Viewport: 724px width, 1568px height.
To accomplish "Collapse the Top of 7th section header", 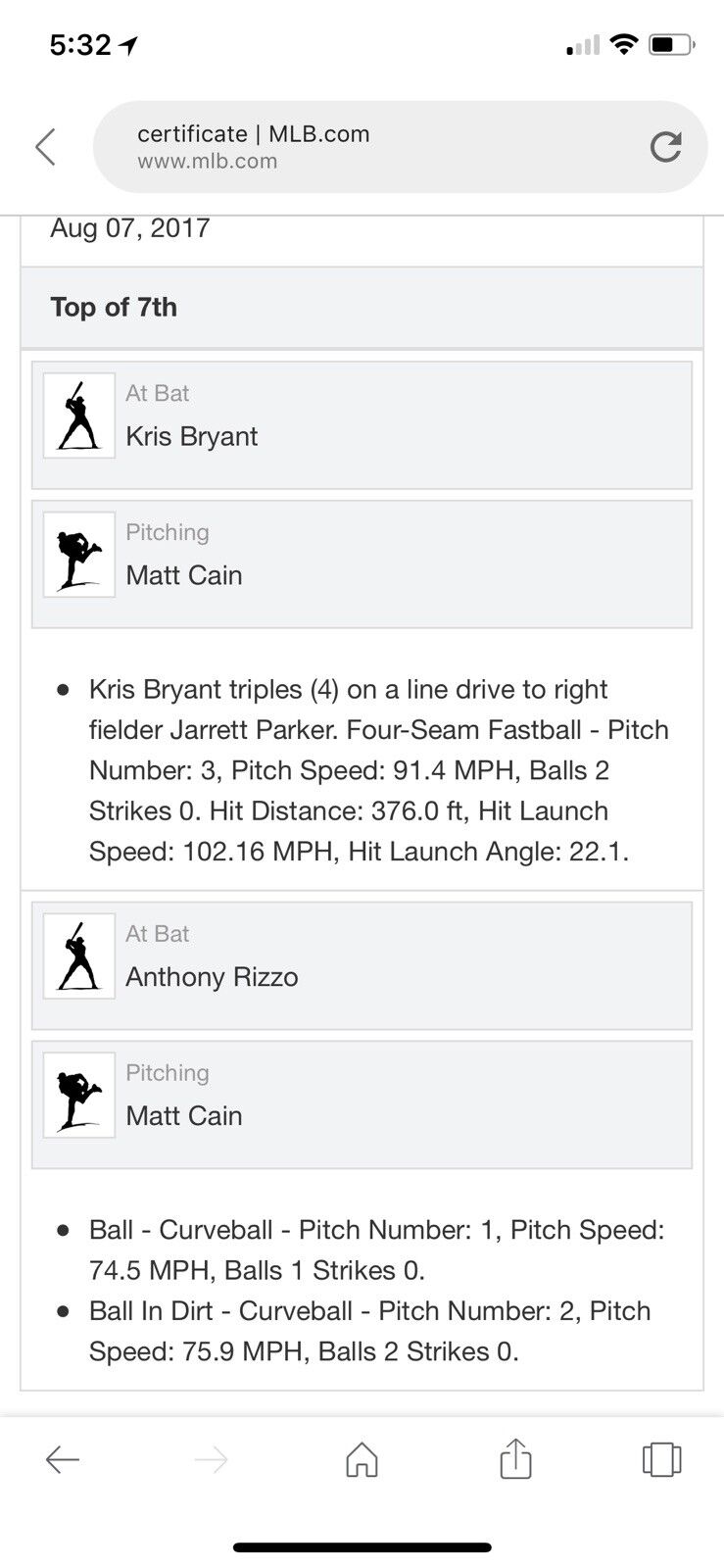I will 115,308.
